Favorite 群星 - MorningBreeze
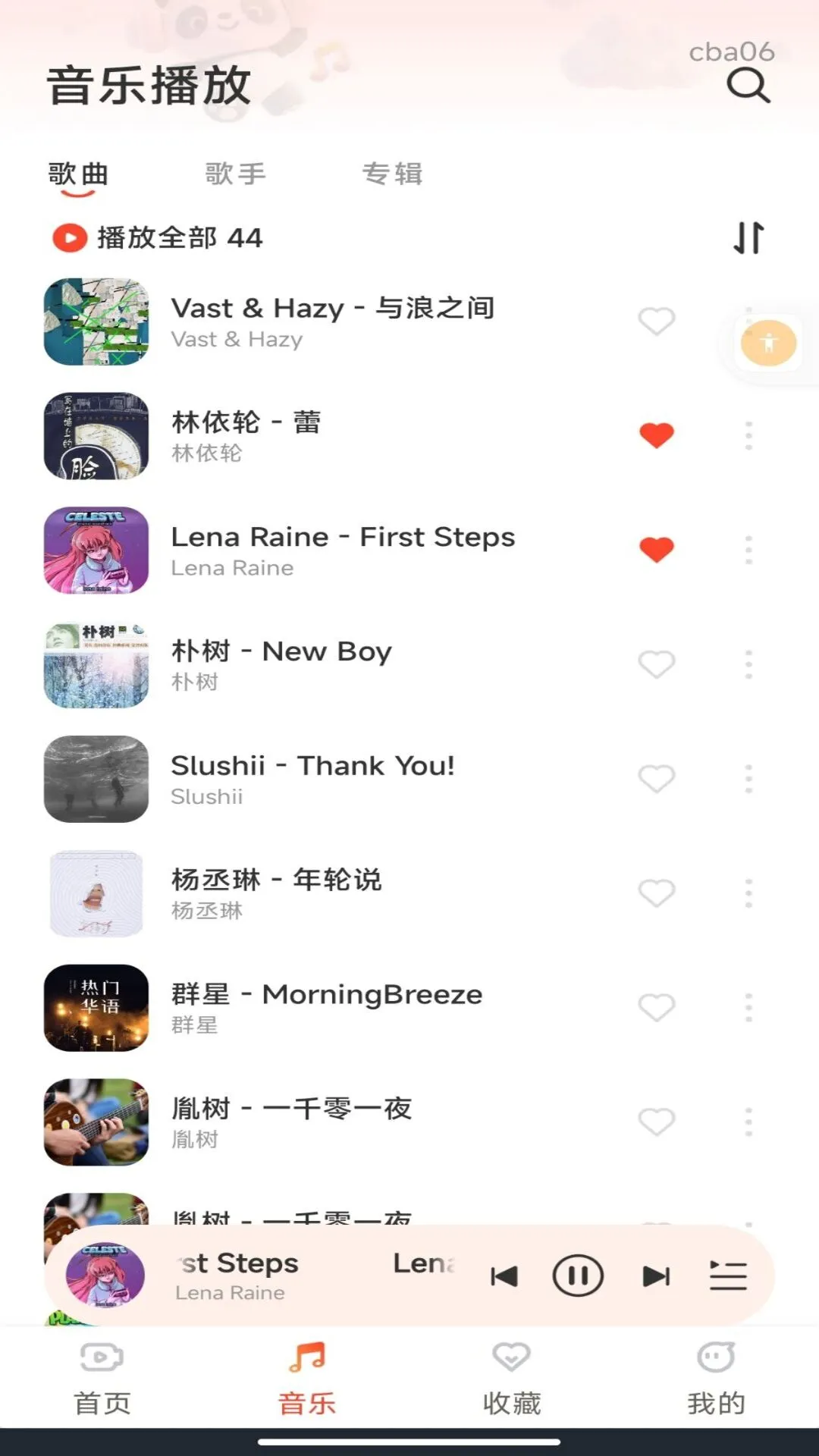This screenshot has height=1456, width=819. pos(655,1008)
